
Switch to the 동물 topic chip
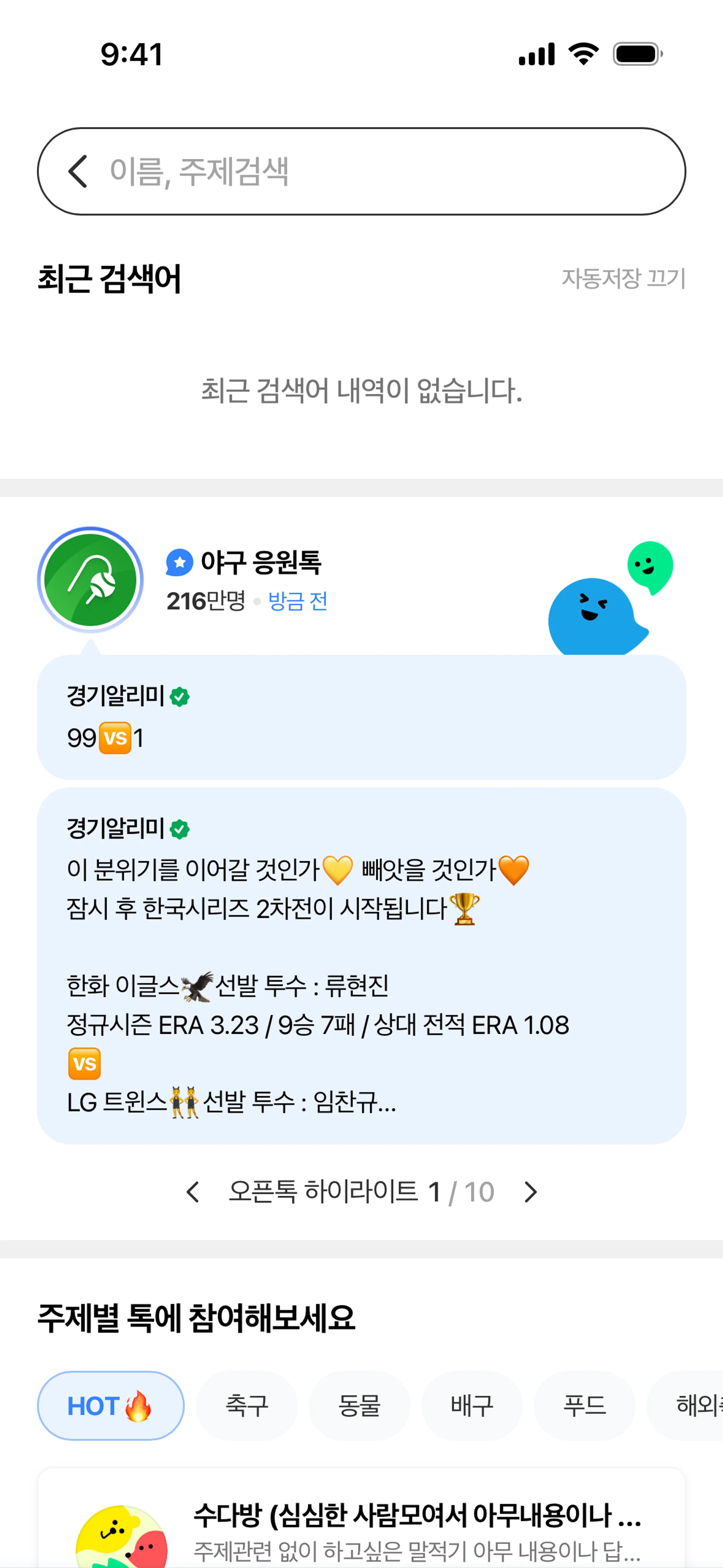click(x=359, y=1406)
